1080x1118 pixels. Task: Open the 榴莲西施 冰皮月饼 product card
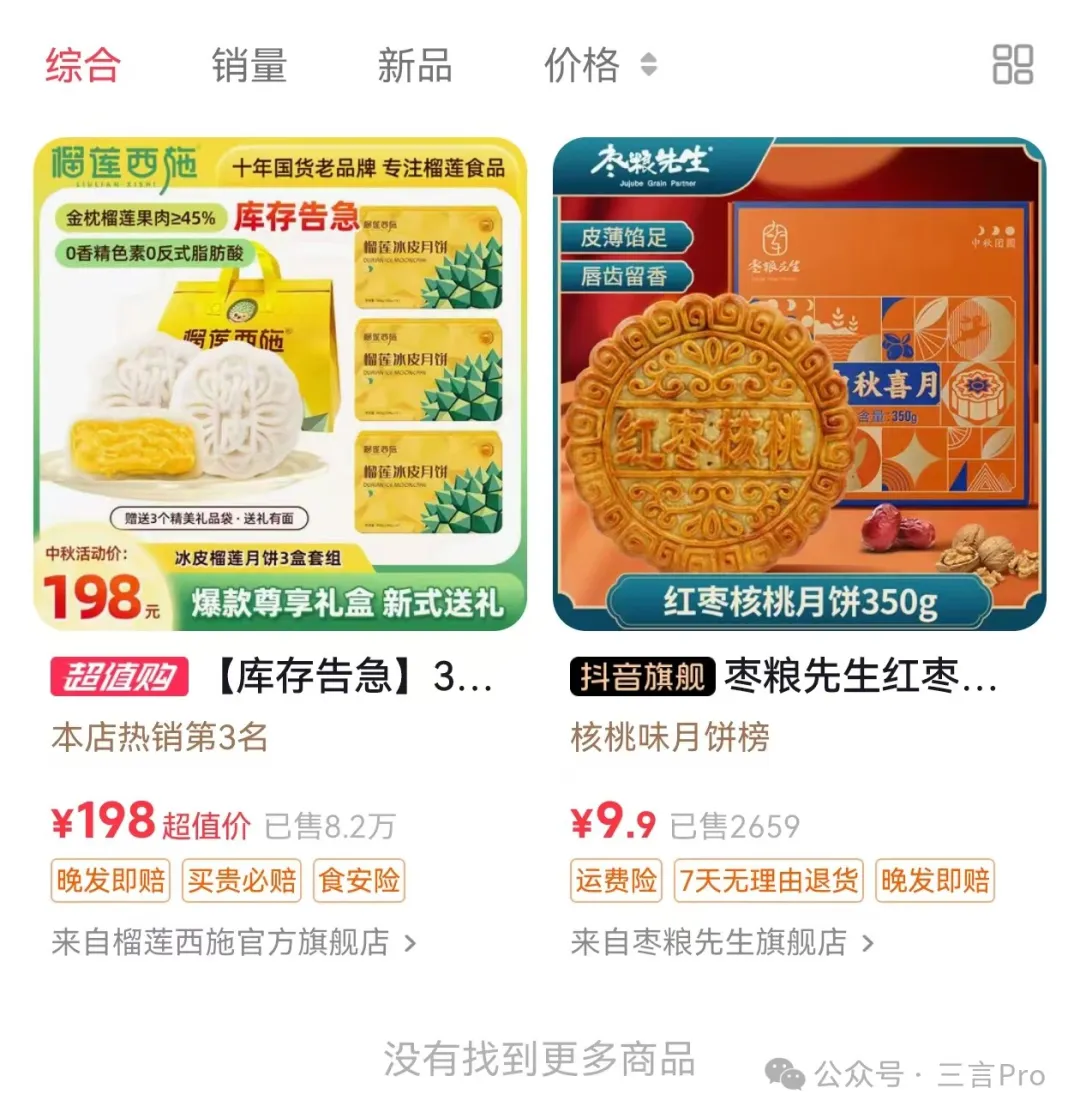pos(281,384)
